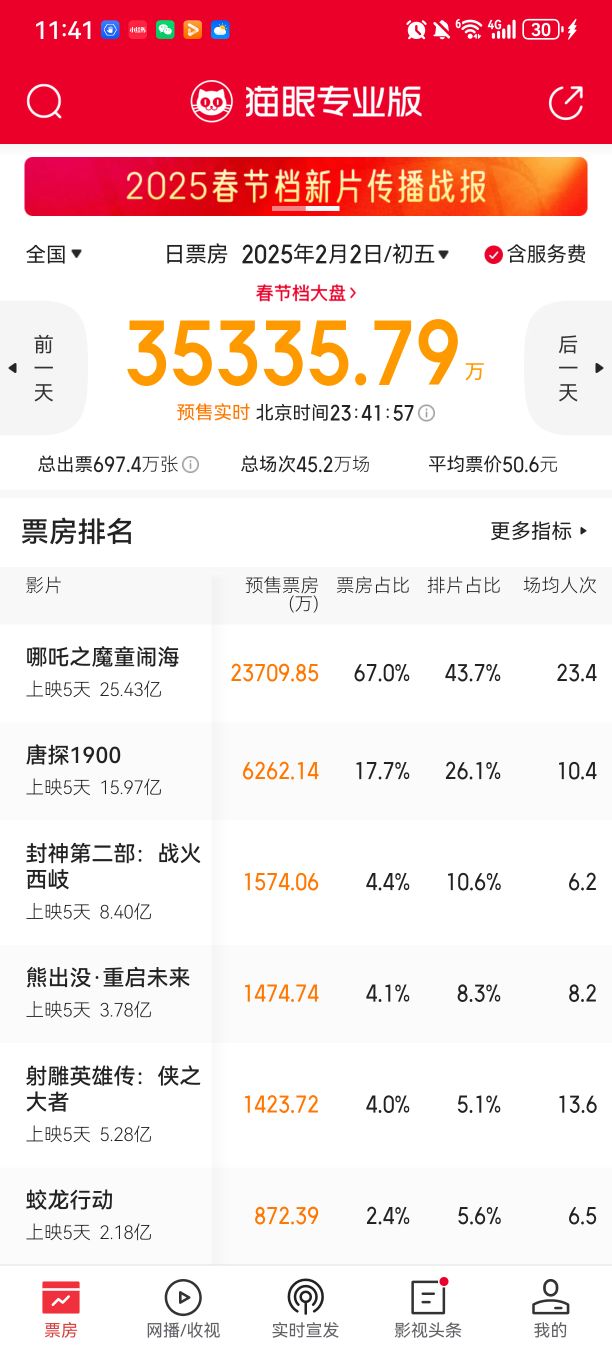Screen dimensions: 612x1350
Task: Open 更多指标
Action: click(539, 531)
